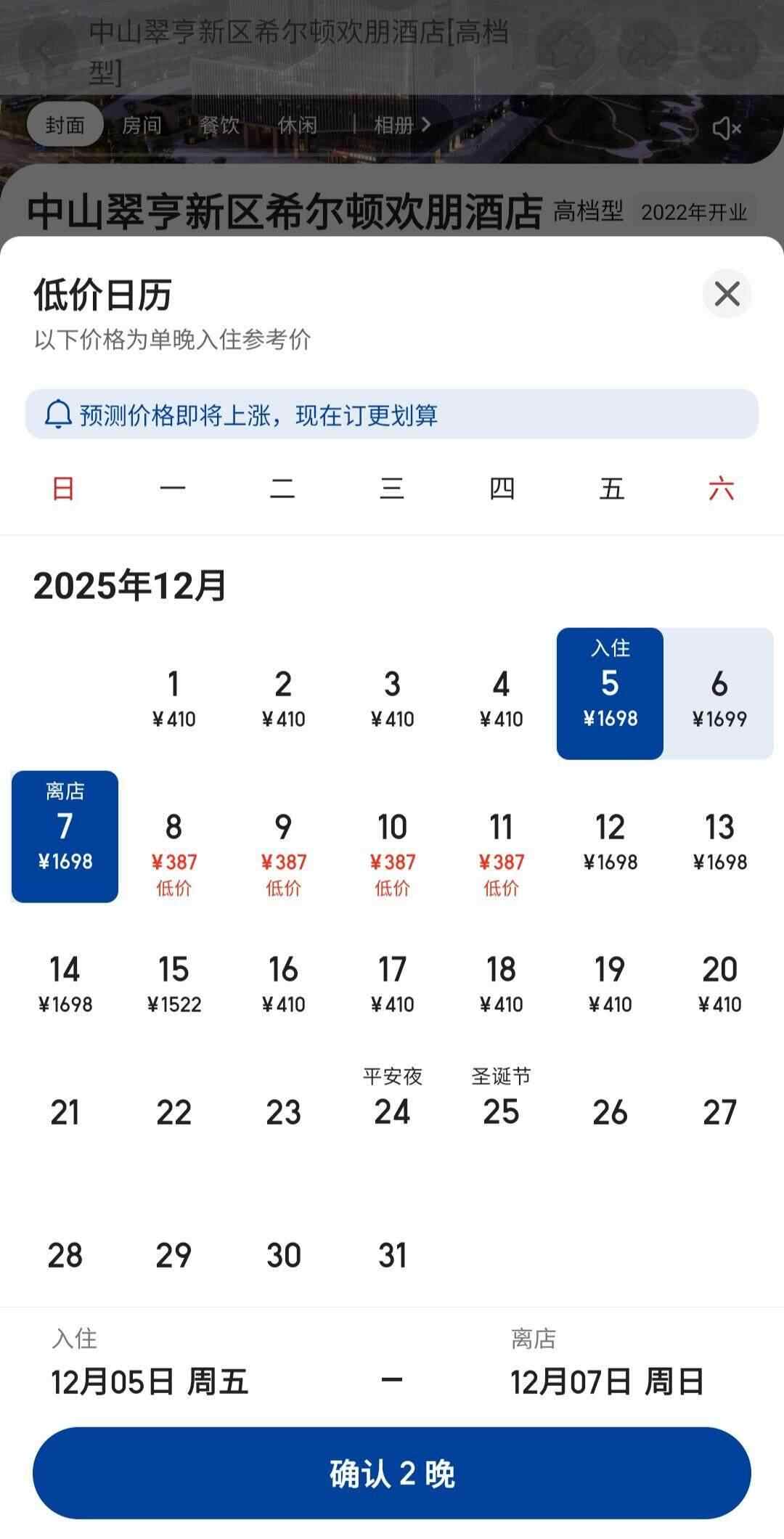This screenshot has width=784, height=1539.
Task: Select December 8 at ¥387
Action: pyautogui.click(x=173, y=842)
